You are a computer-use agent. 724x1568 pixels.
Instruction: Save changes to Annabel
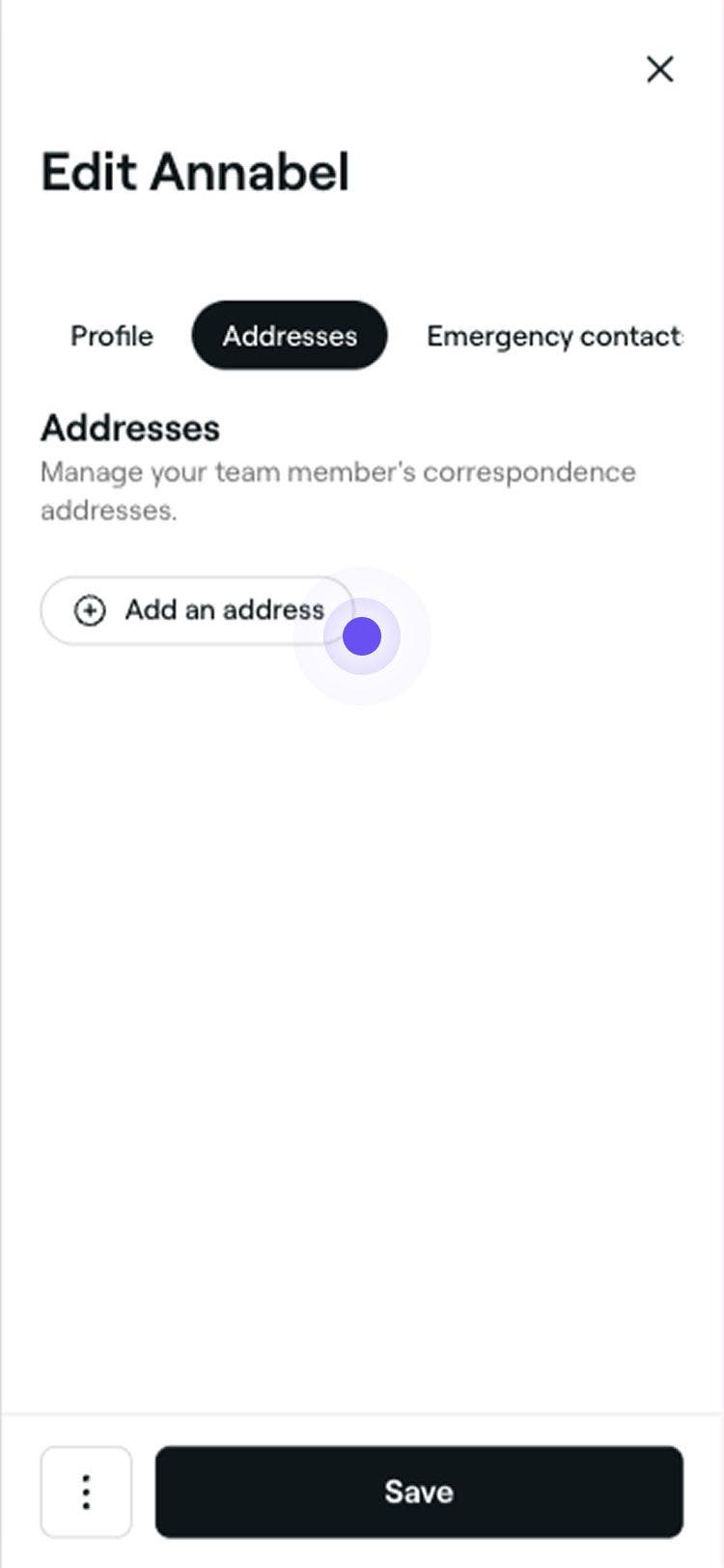tap(419, 1492)
